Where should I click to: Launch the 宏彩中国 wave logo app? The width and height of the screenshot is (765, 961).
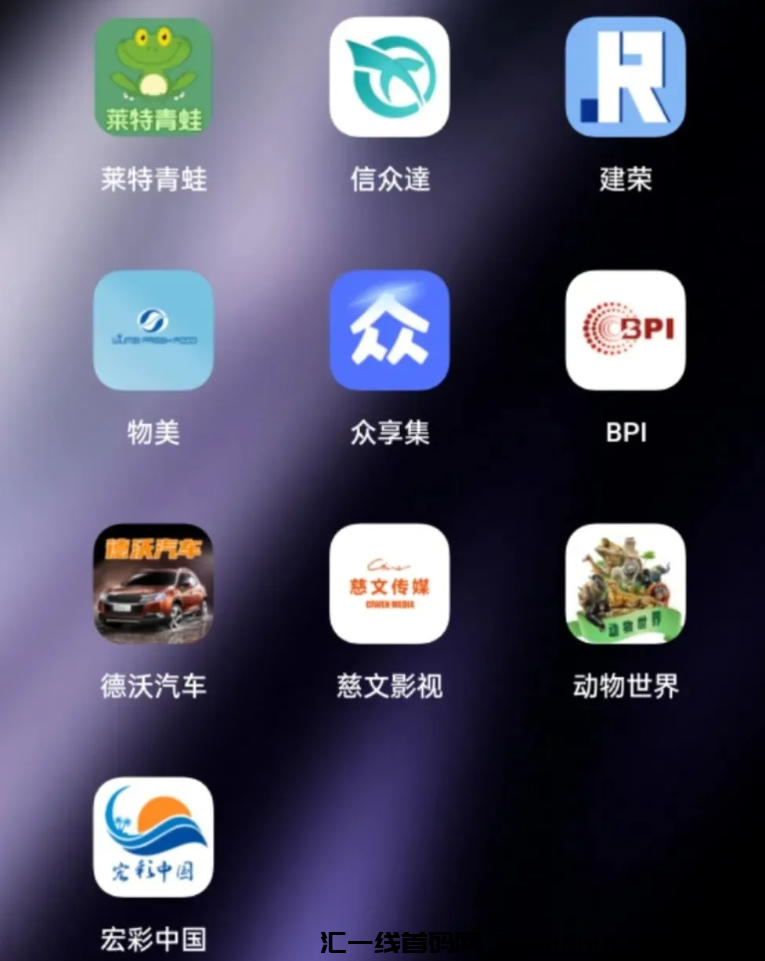pos(153,838)
